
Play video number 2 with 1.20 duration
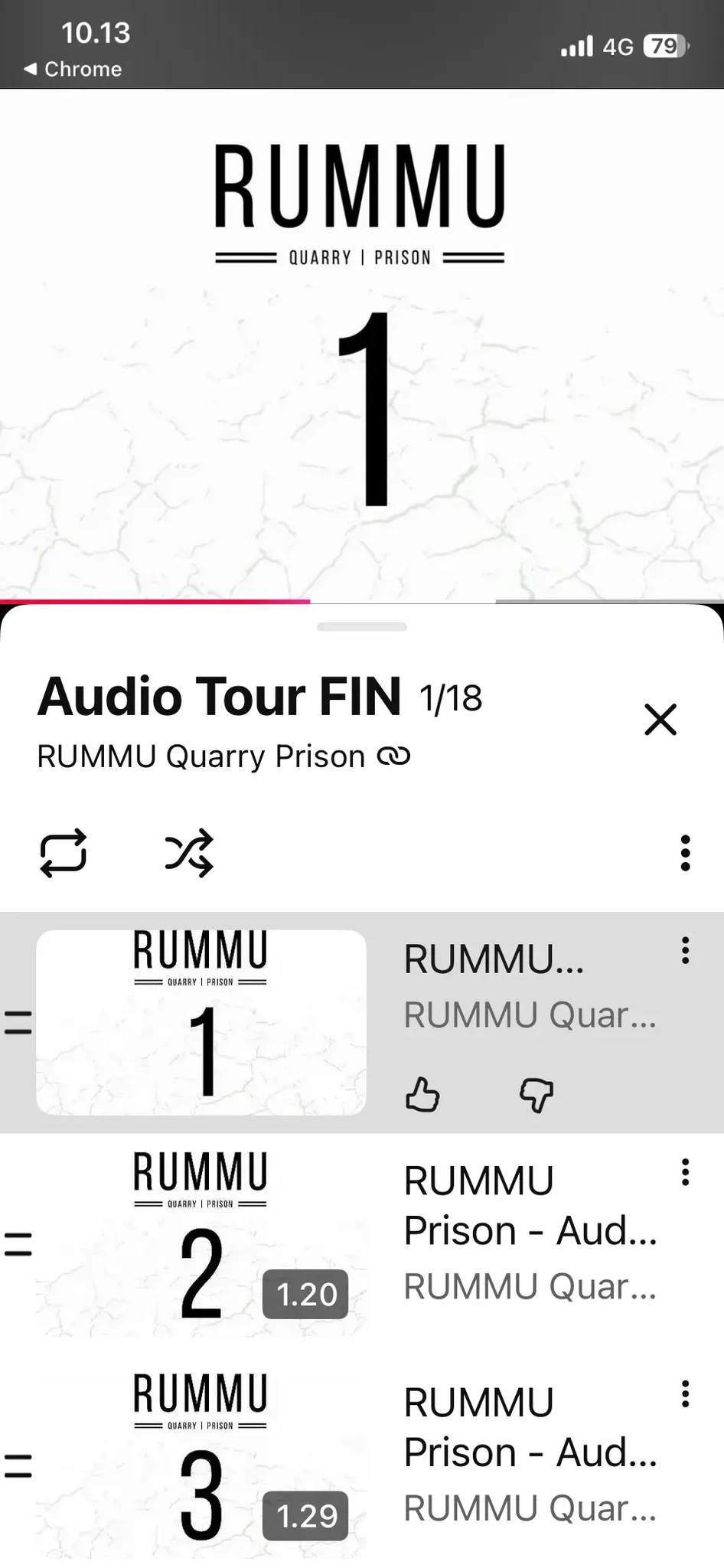coord(201,1243)
